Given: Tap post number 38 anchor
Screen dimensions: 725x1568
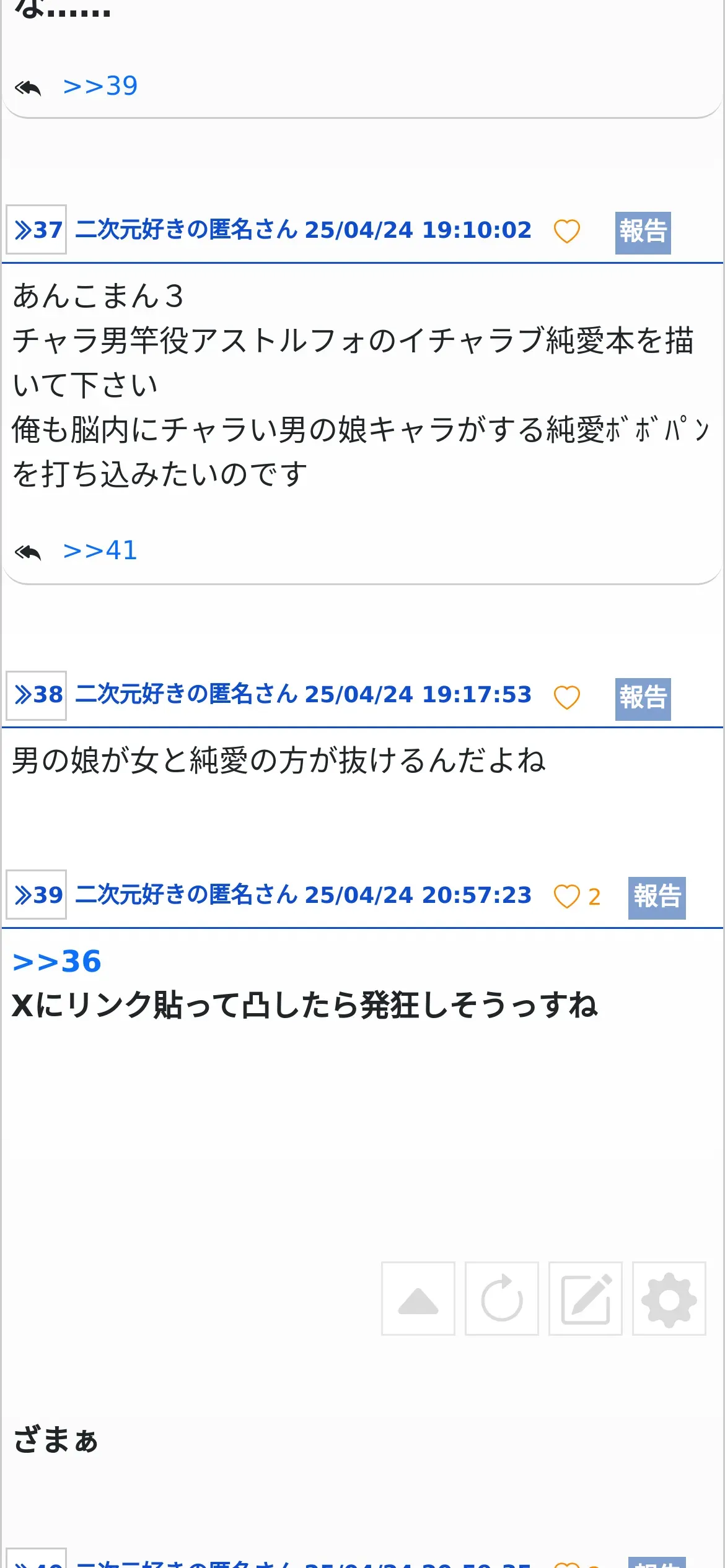Looking at the screenshot, I should click(37, 695).
